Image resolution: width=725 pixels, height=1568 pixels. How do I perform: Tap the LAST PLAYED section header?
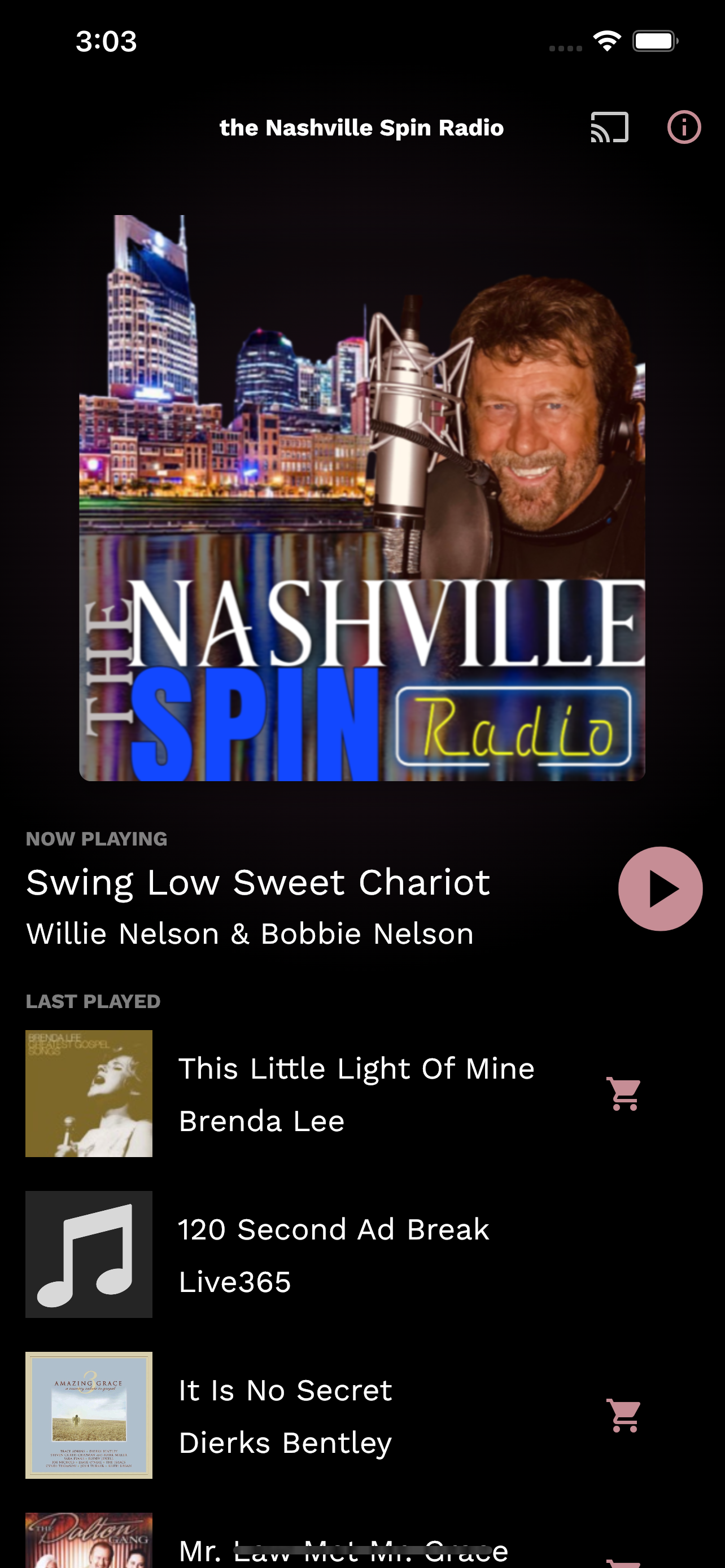tap(93, 1001)
